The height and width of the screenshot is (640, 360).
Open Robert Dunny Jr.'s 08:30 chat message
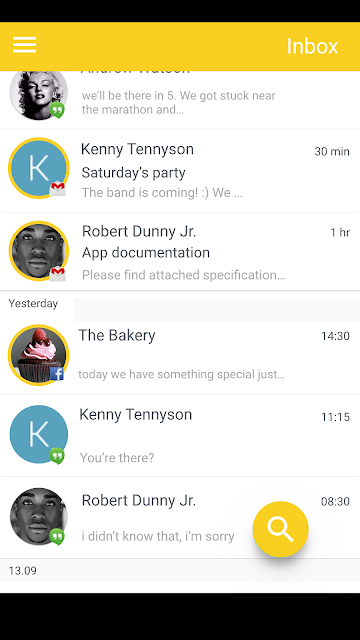[180, 518]
